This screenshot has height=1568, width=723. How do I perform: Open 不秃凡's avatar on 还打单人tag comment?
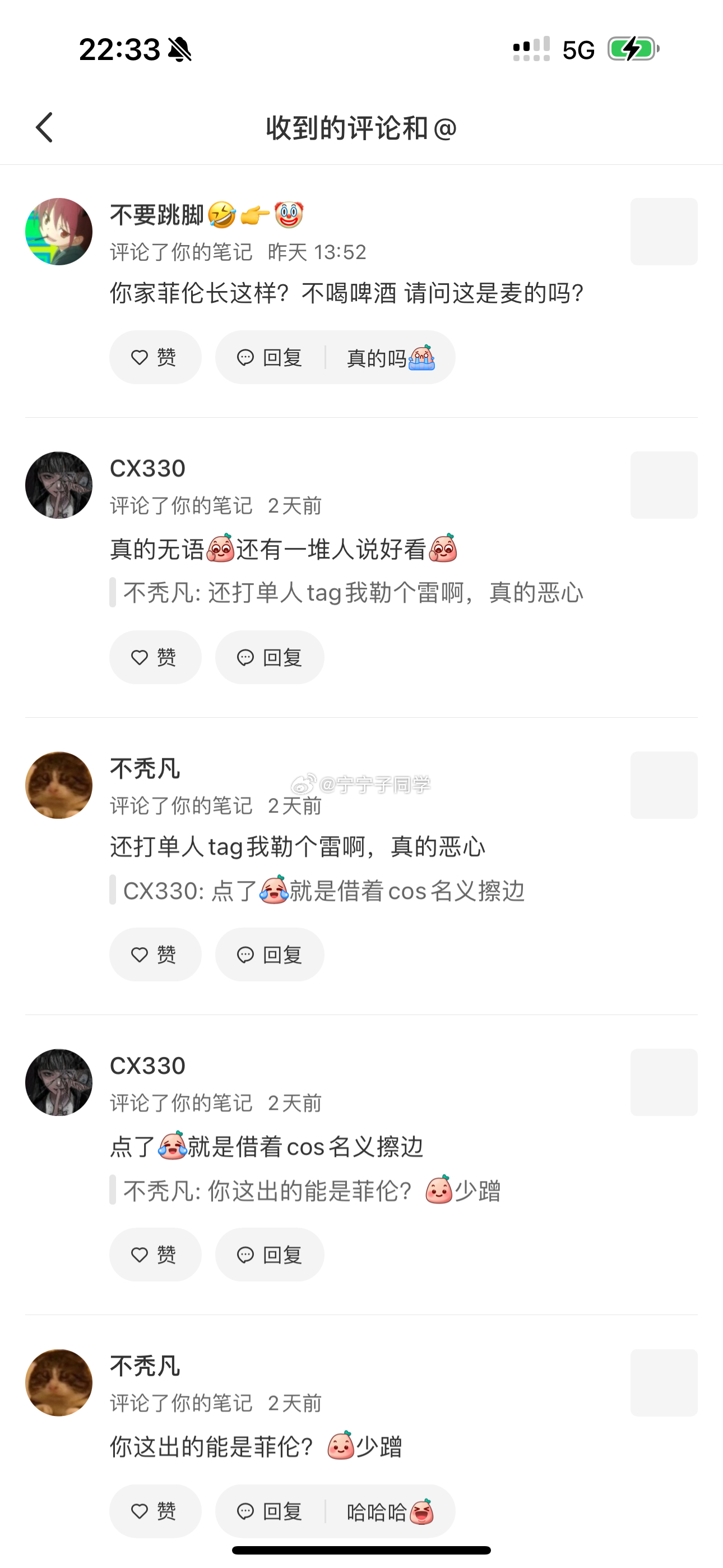(x=58, y=785)
